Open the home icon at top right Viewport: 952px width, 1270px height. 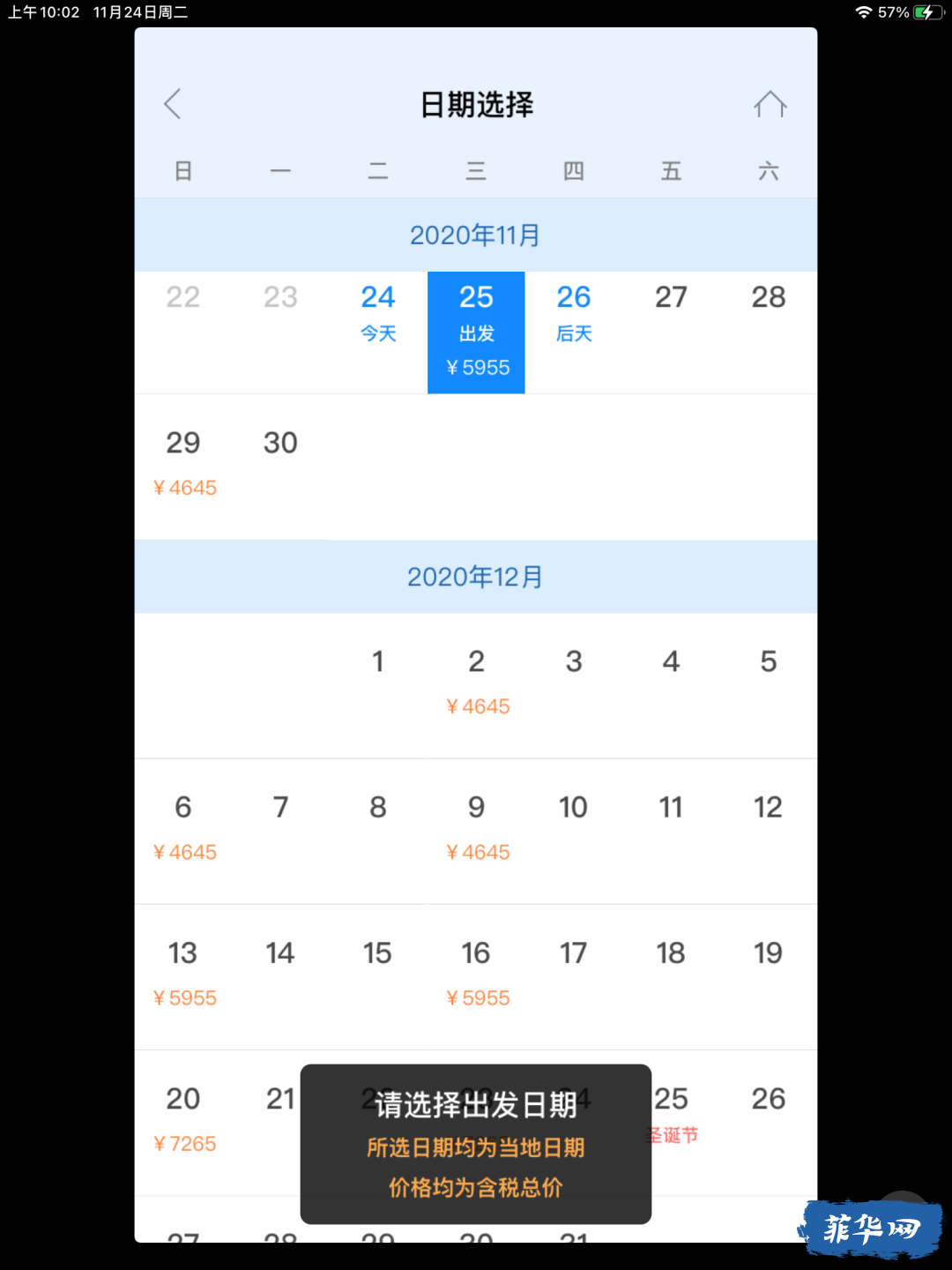coord(770,104)
